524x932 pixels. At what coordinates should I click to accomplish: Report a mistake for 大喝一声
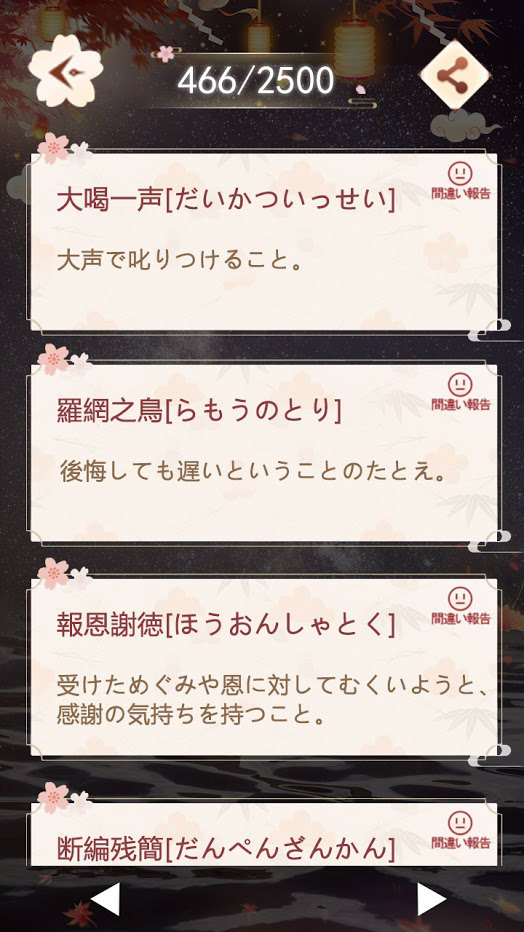pyautogui.click(x=460, y=181)
